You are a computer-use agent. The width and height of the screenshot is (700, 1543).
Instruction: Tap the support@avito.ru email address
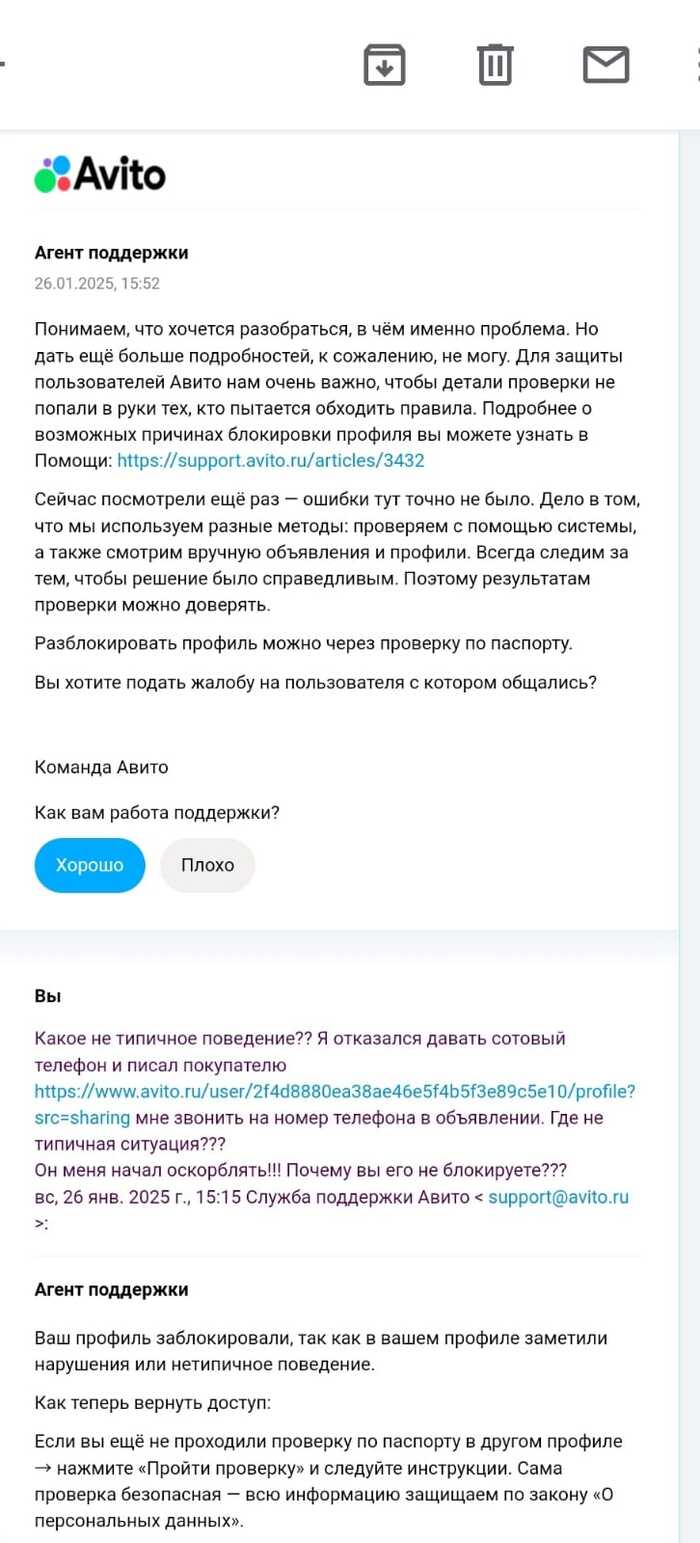click(558, 1196)
